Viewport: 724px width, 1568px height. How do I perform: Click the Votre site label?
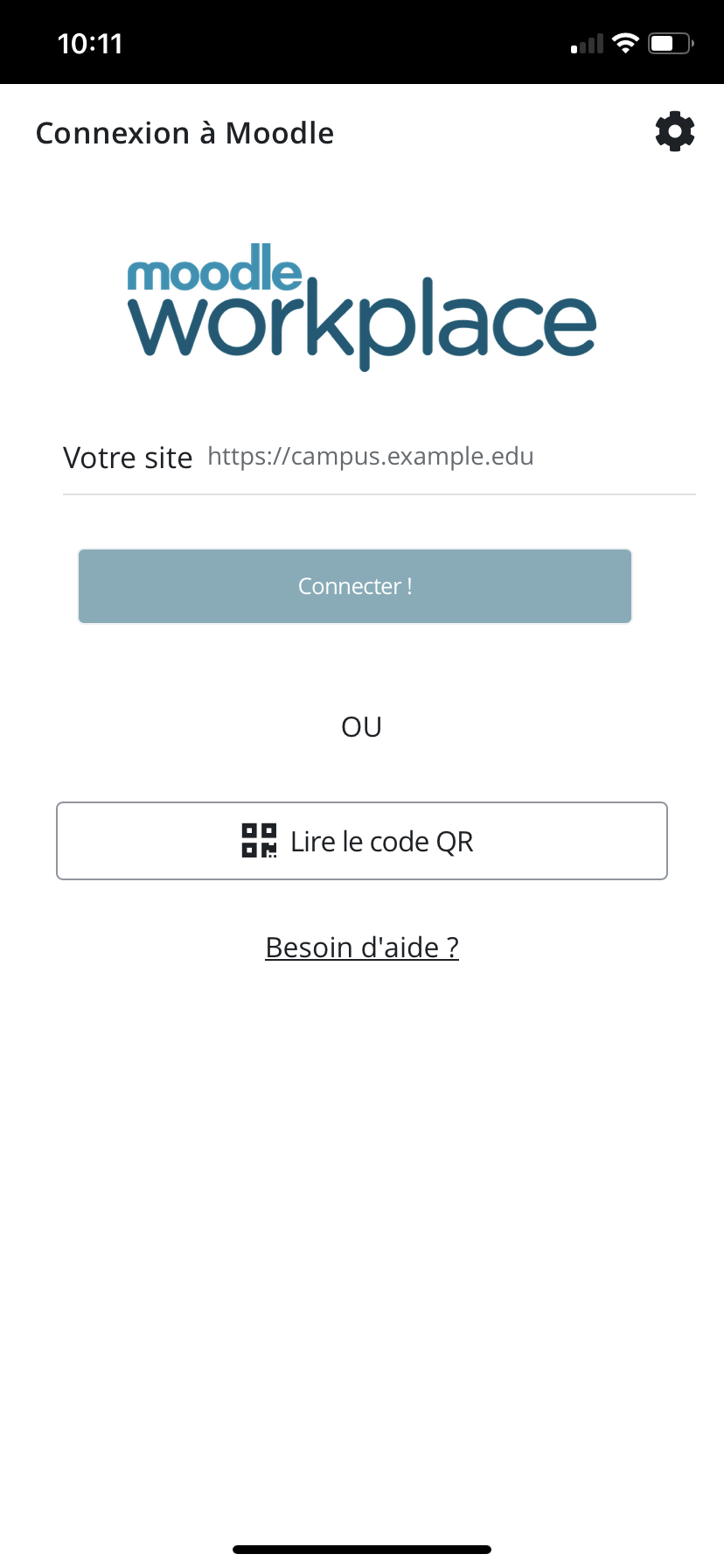(128, 457)
